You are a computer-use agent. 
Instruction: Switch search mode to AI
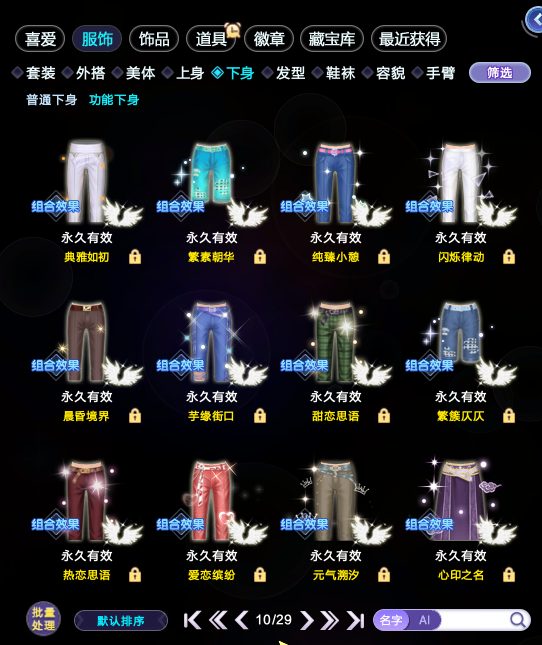click(x=424, y=620)
